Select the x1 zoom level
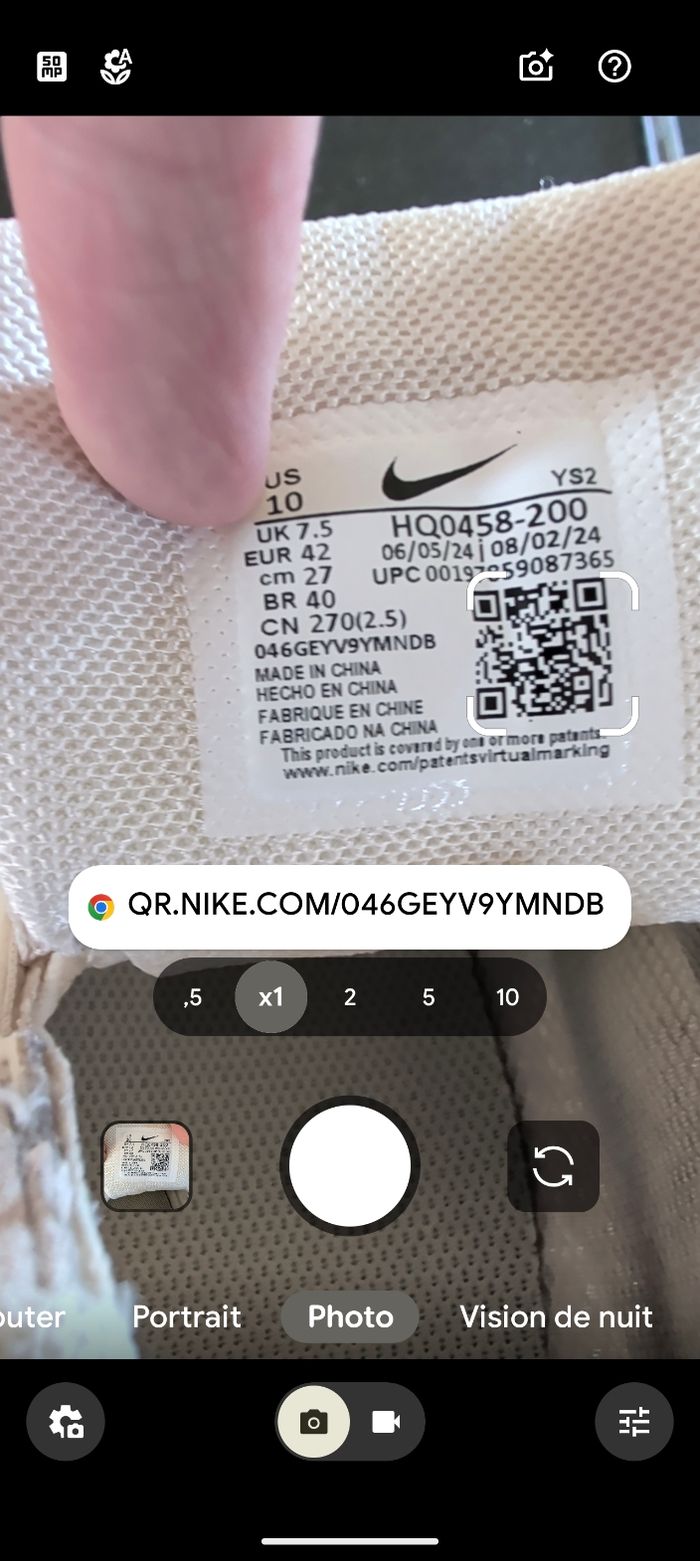 coord(271,997)
